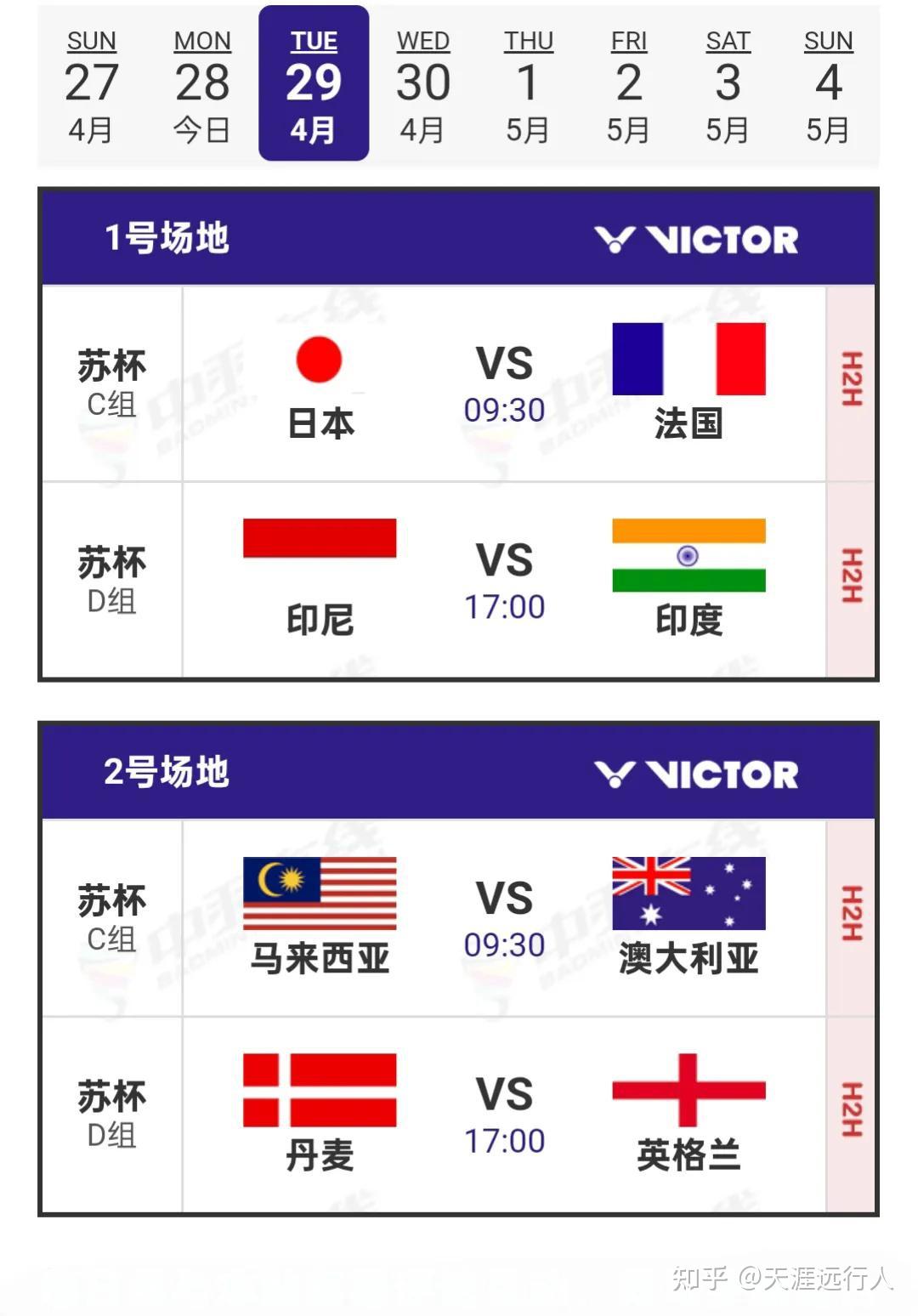Select Sunday 27 April date tab
The image size is (918, 1316).
91,85
